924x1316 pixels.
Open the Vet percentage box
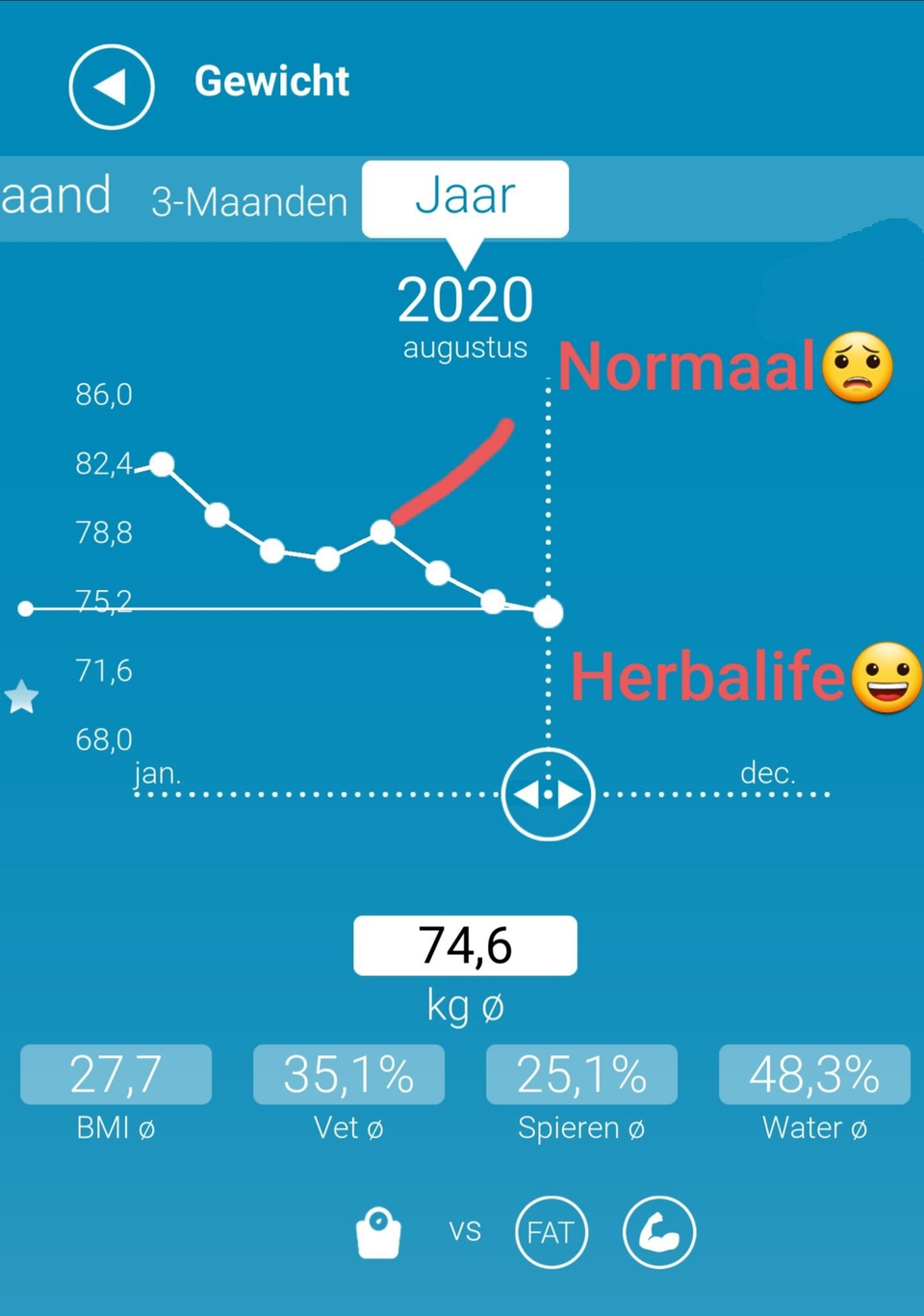click(348, 1074)
